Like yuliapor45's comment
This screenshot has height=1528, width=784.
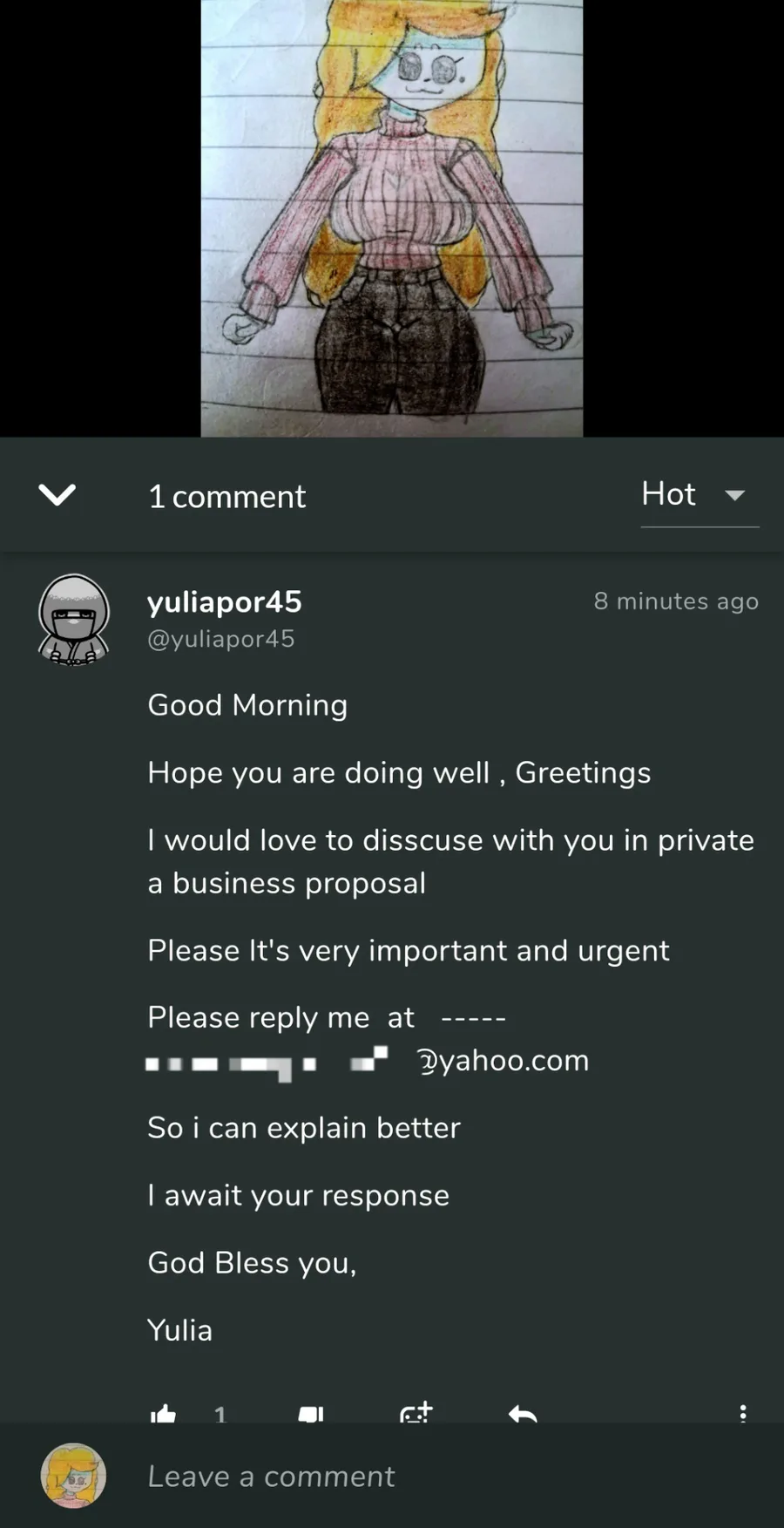click(164, 1413)
